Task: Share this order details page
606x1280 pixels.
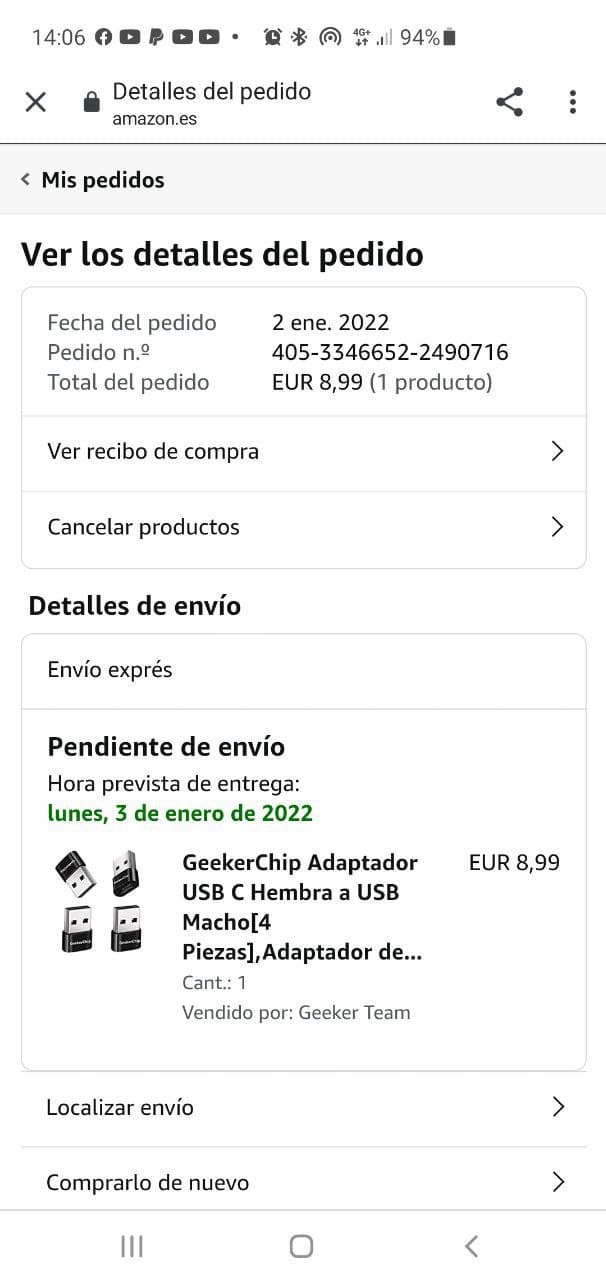Action: tap(509, 102)
